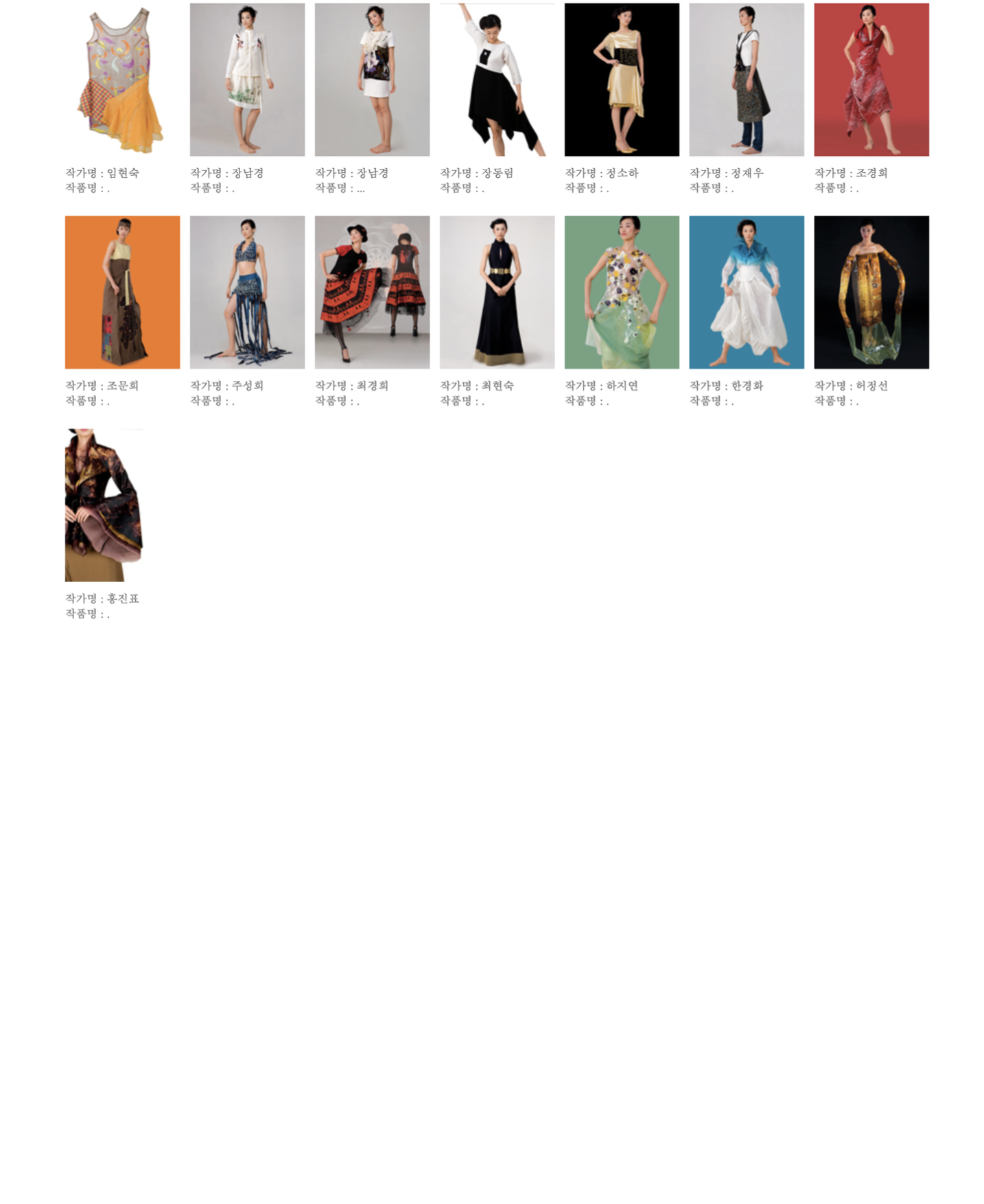Open 장남경's white miniskirt with dark top piece
Image resolution: width=984 pixels, height=1204 pixels.
point(372,80)
